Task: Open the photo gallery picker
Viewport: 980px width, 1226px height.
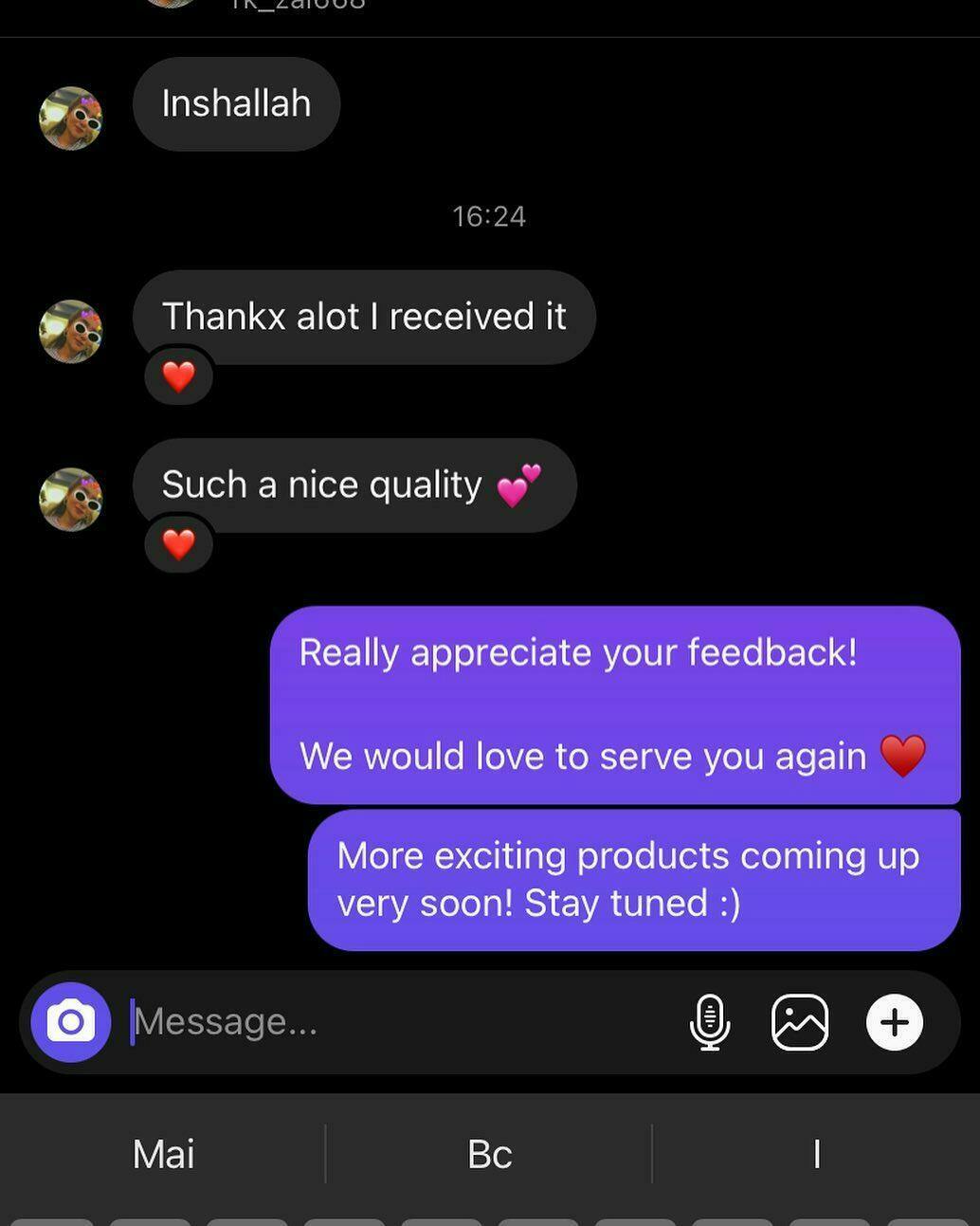Action: click(x=800, y=1022)
